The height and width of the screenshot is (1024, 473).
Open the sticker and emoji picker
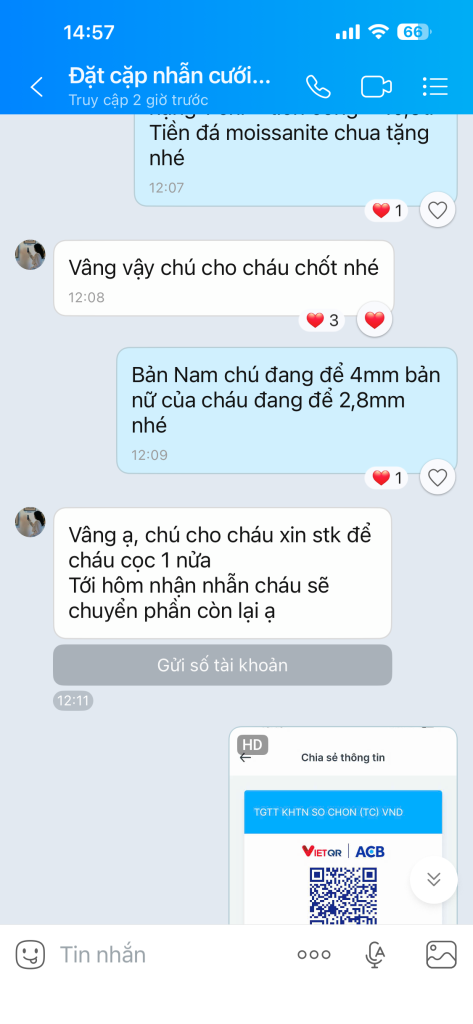point(30,955)
